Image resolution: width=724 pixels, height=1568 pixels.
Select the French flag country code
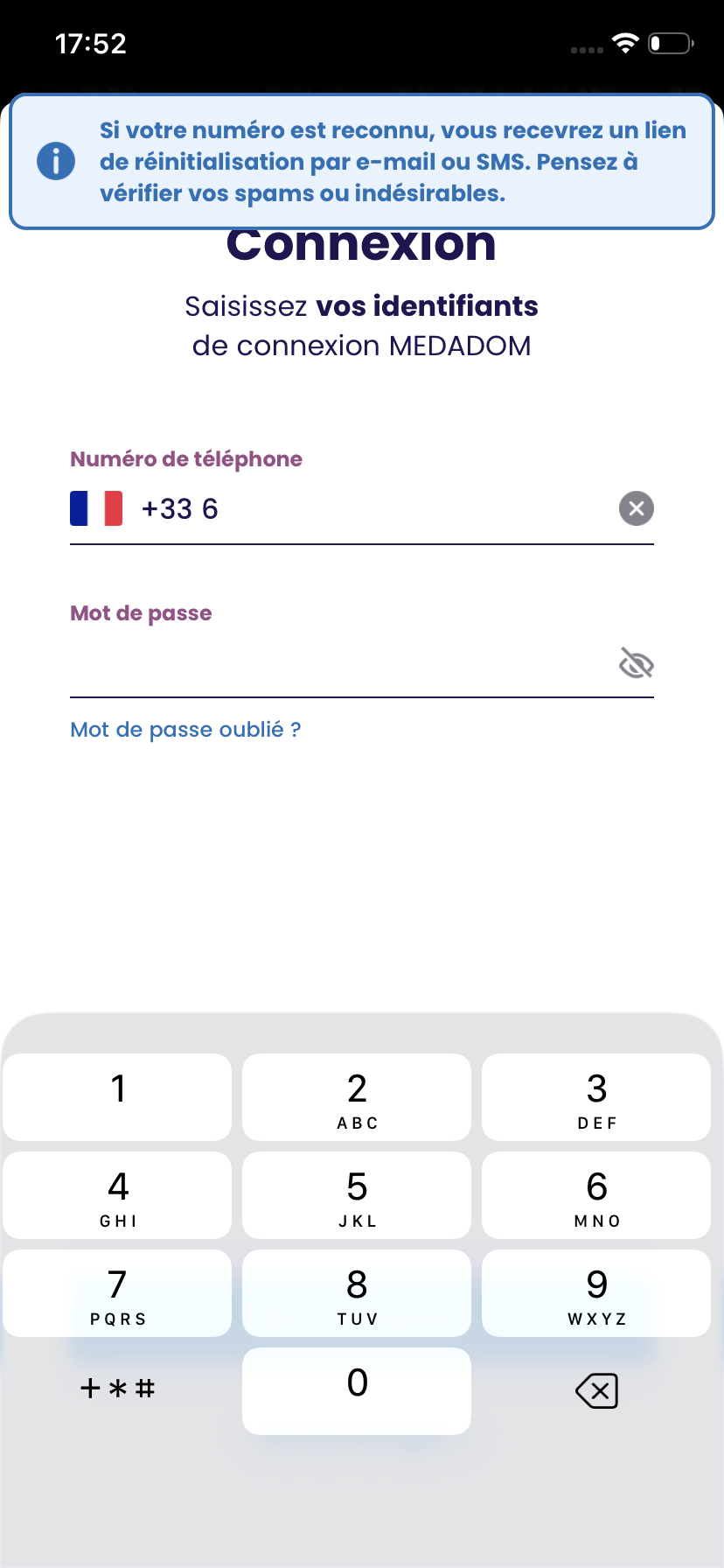[96, 508]
